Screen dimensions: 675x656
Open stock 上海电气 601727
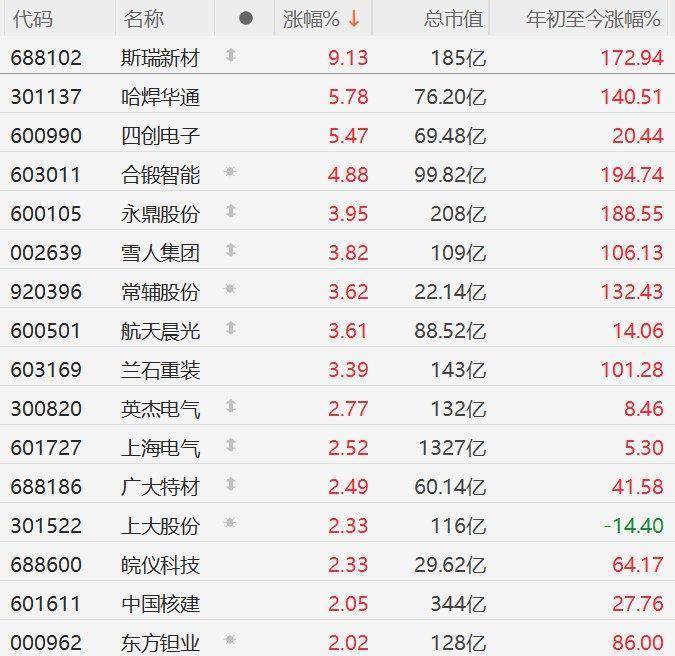159,448
